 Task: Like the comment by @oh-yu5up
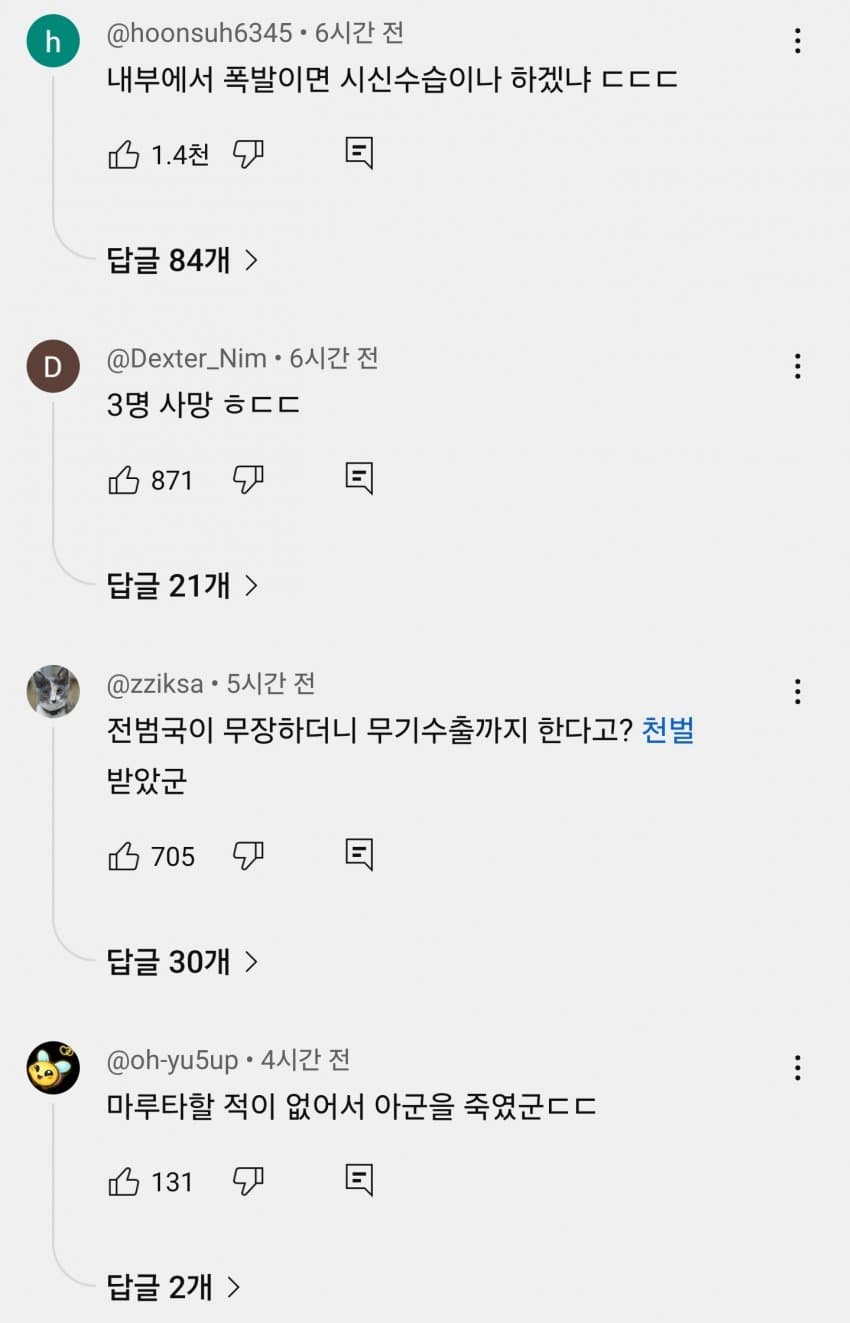click(124, 1183)
